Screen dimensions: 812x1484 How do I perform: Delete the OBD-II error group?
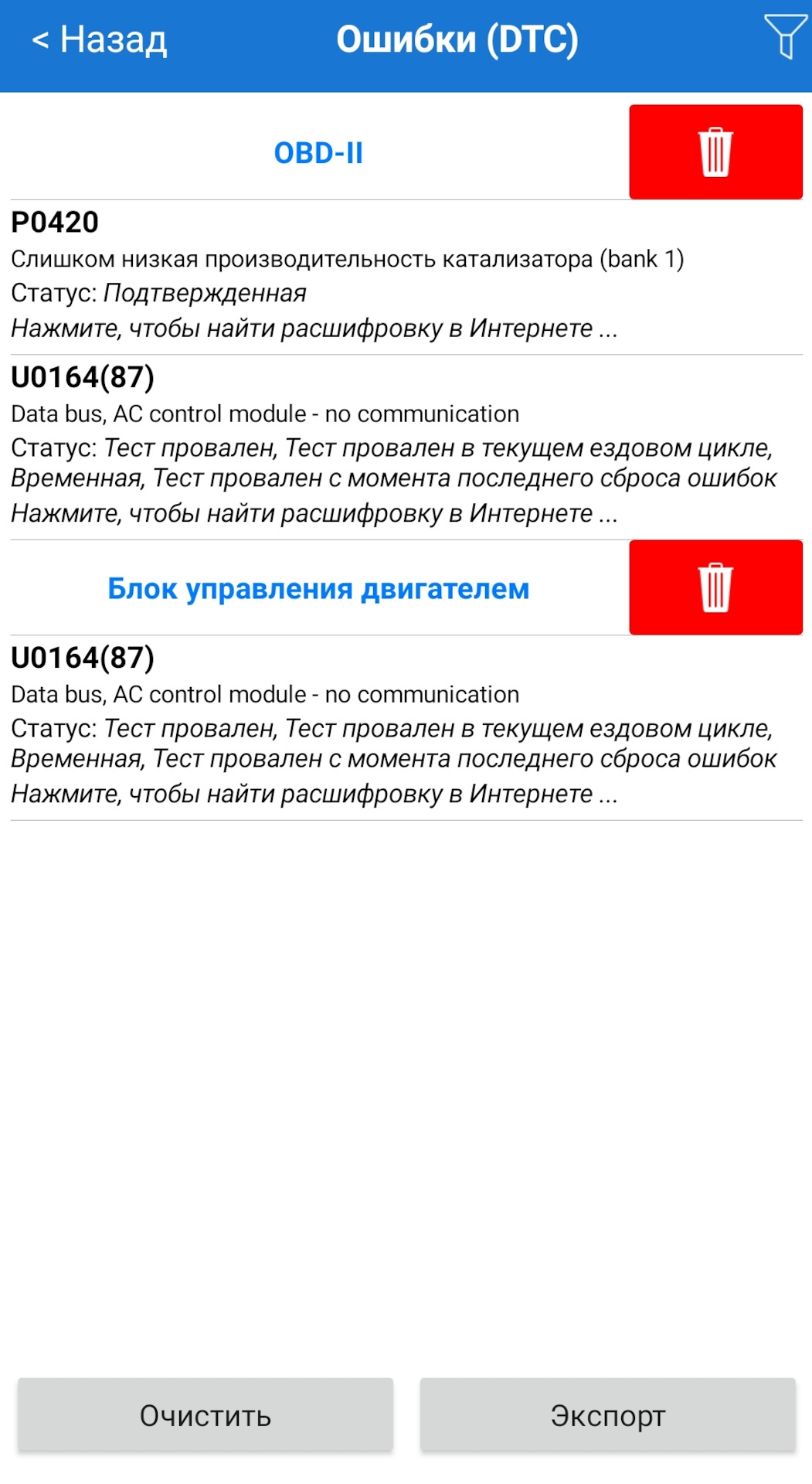pos(715,152)
